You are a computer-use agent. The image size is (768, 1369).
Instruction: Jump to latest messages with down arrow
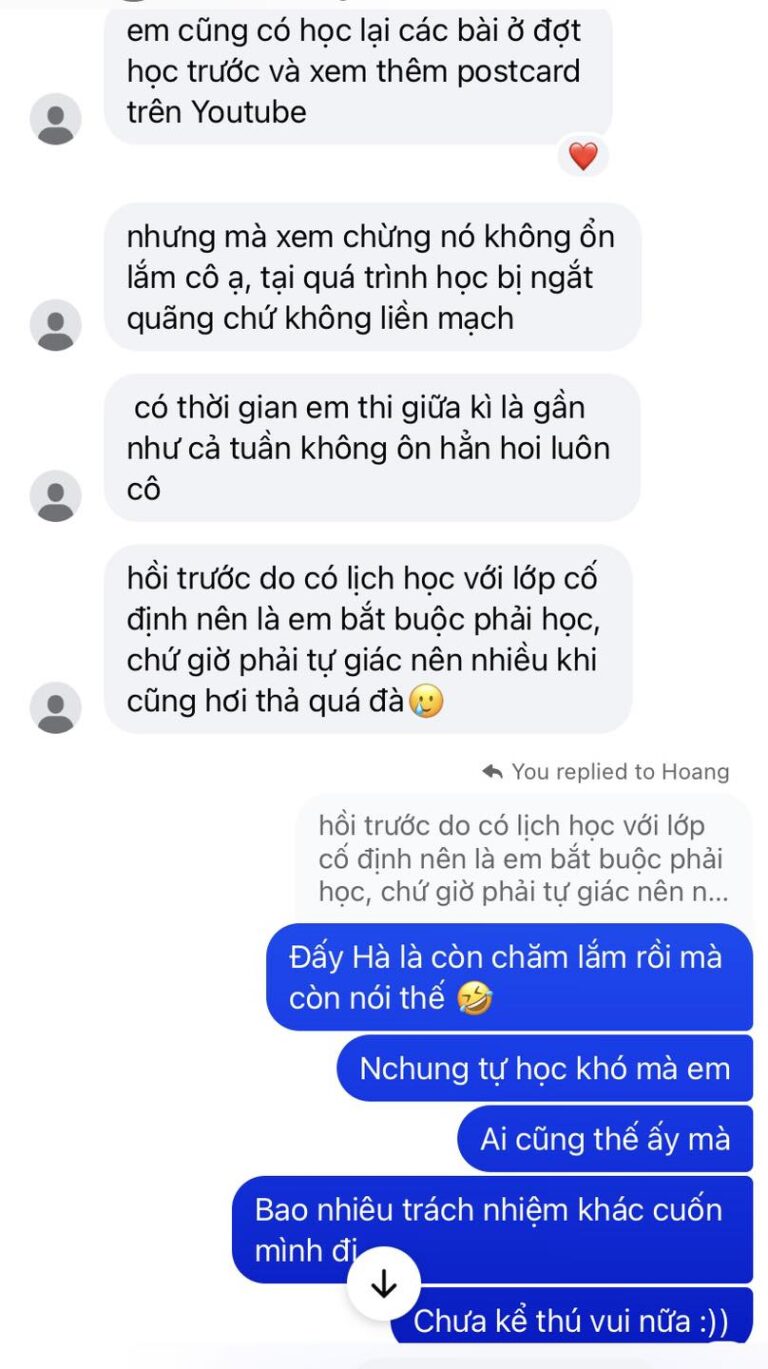384,1285
